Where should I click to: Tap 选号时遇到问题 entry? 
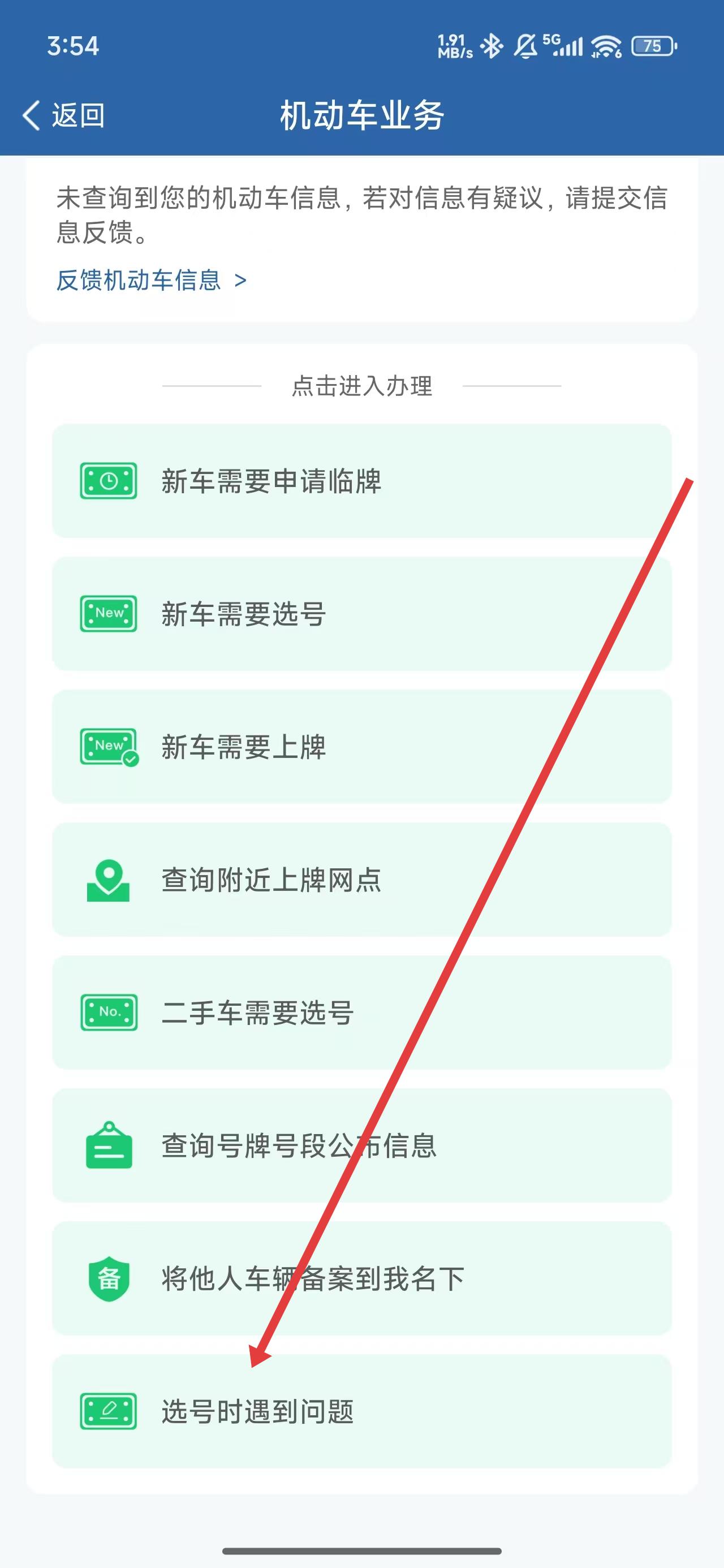pos(361,1411)
